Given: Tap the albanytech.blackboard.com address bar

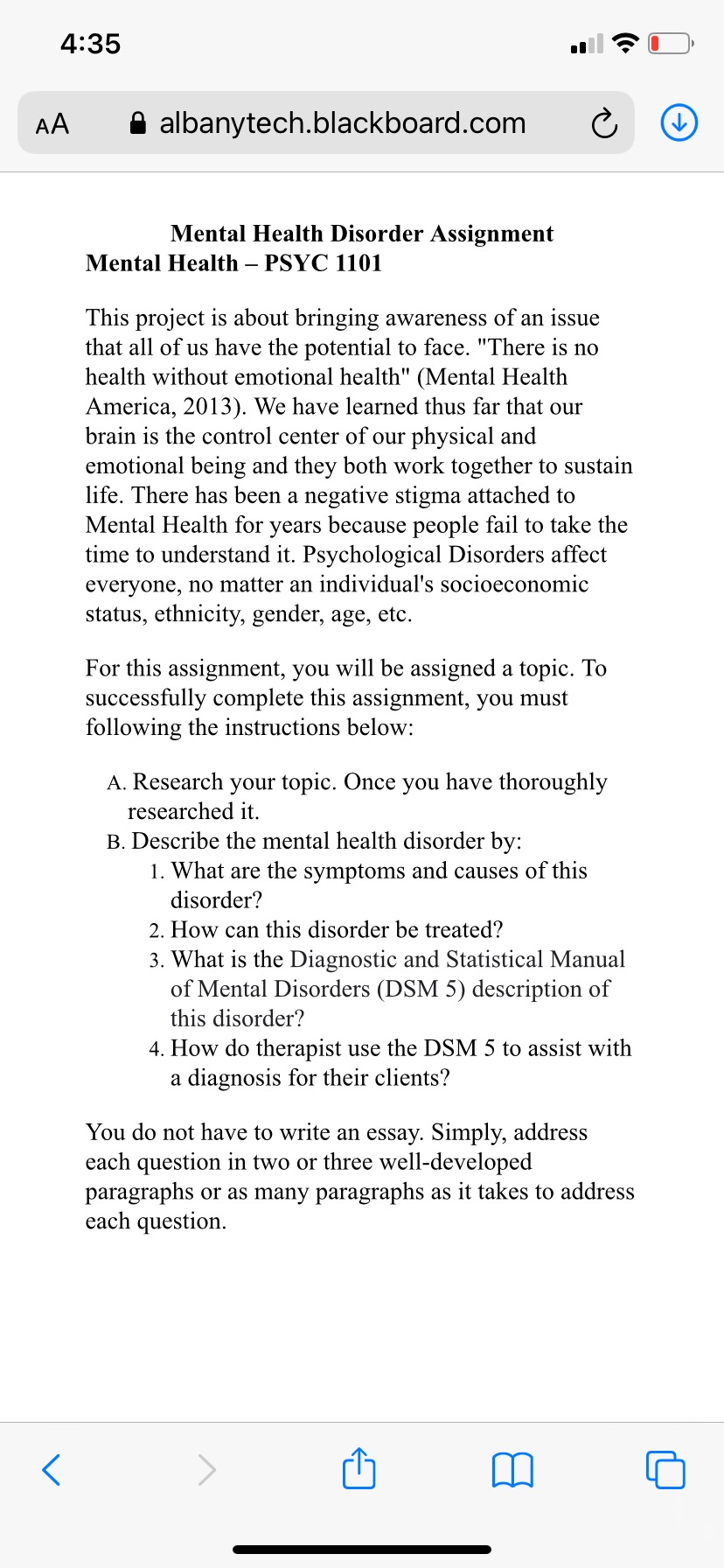Looking at the screenshot, I should (341, 123).
